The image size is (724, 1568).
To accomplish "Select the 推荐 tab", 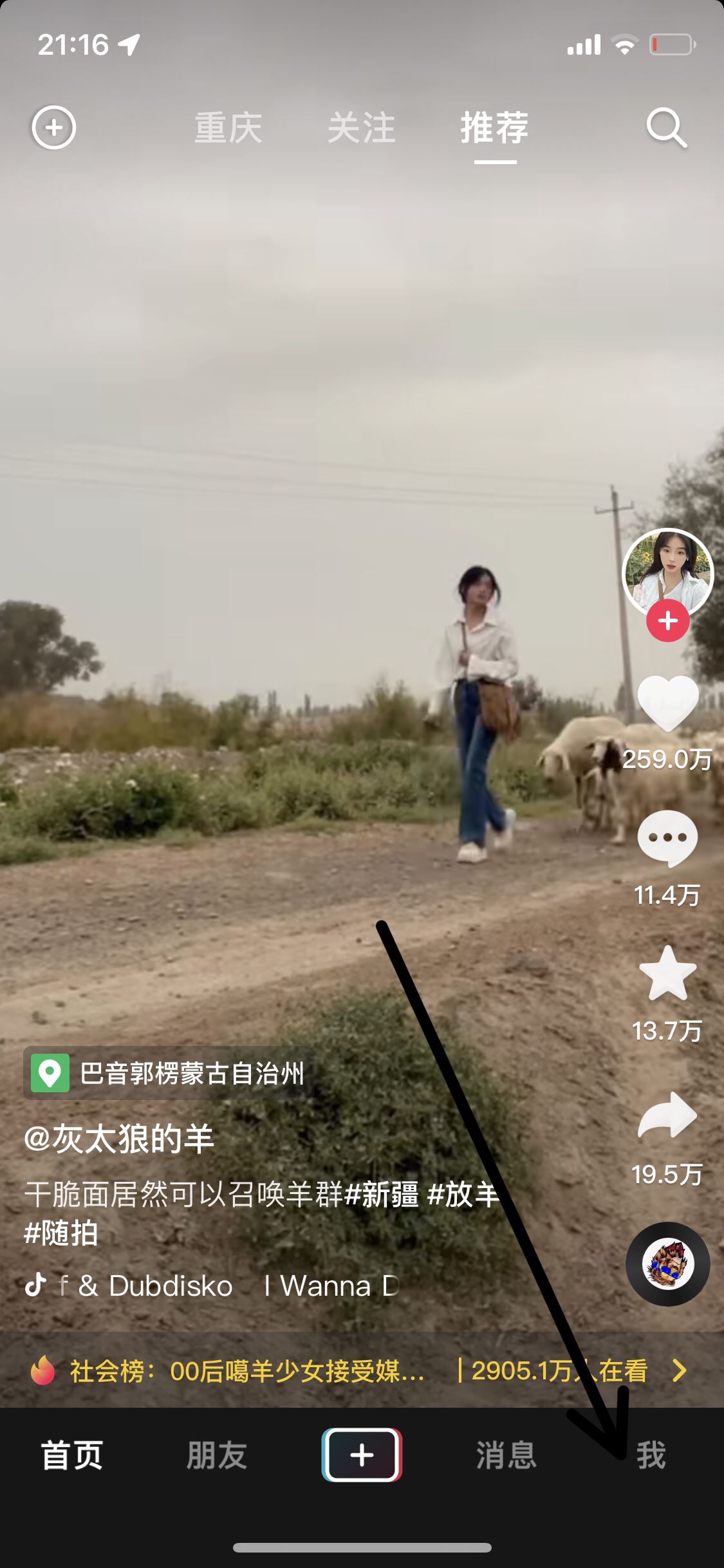I will coord(494,128).
